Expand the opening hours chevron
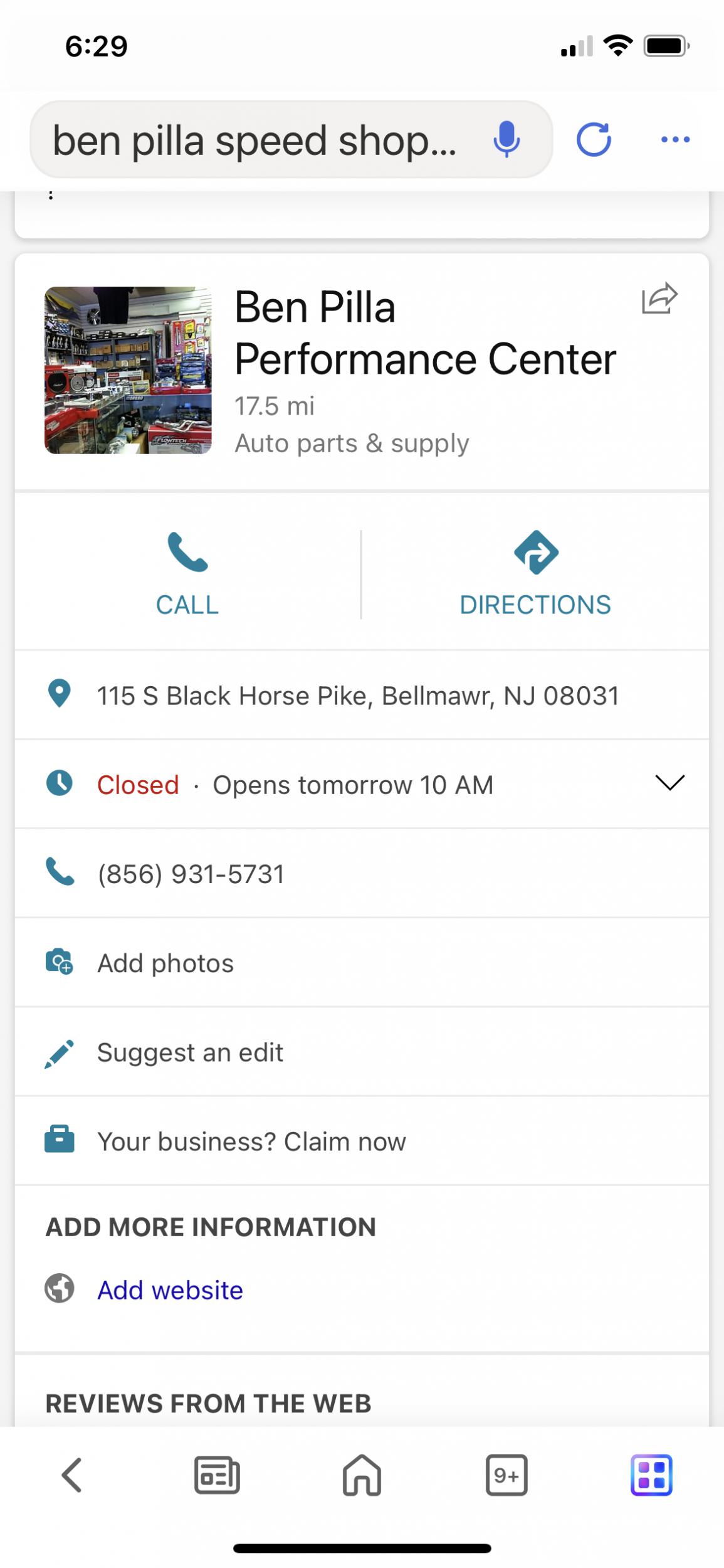Screen dimensions: 724x1568 click(x=669, y=783)
